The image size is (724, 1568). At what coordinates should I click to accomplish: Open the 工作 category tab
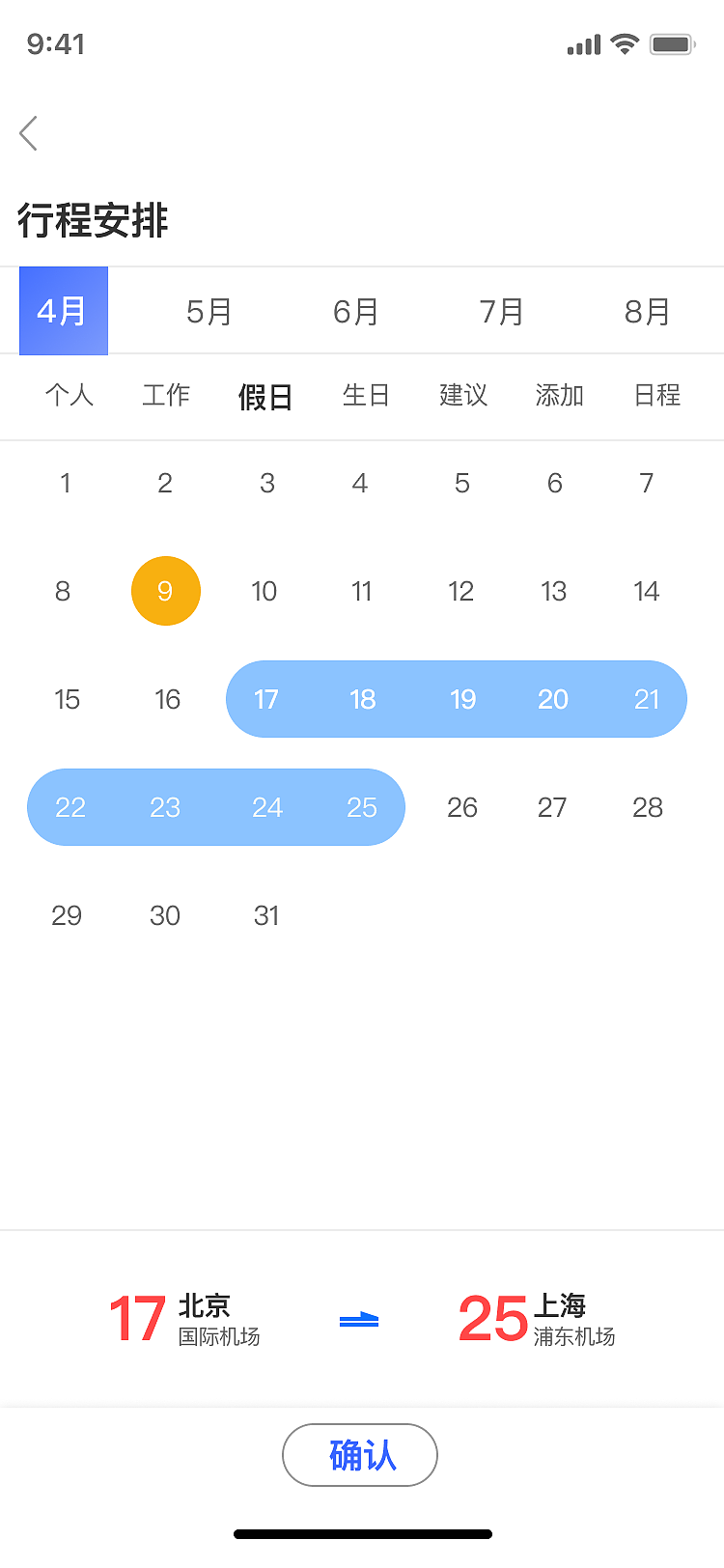pos(166,395)
